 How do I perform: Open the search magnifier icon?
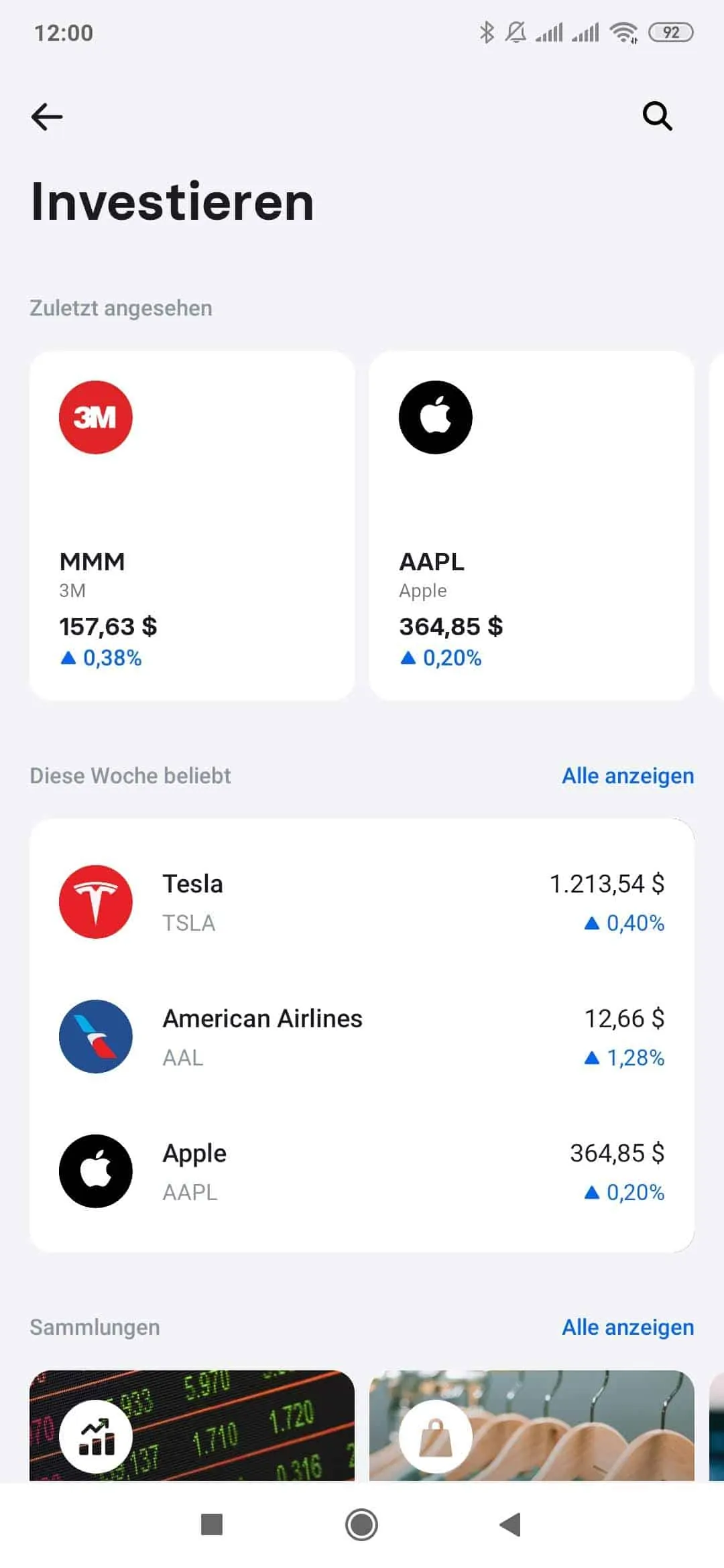coord(657,116)
